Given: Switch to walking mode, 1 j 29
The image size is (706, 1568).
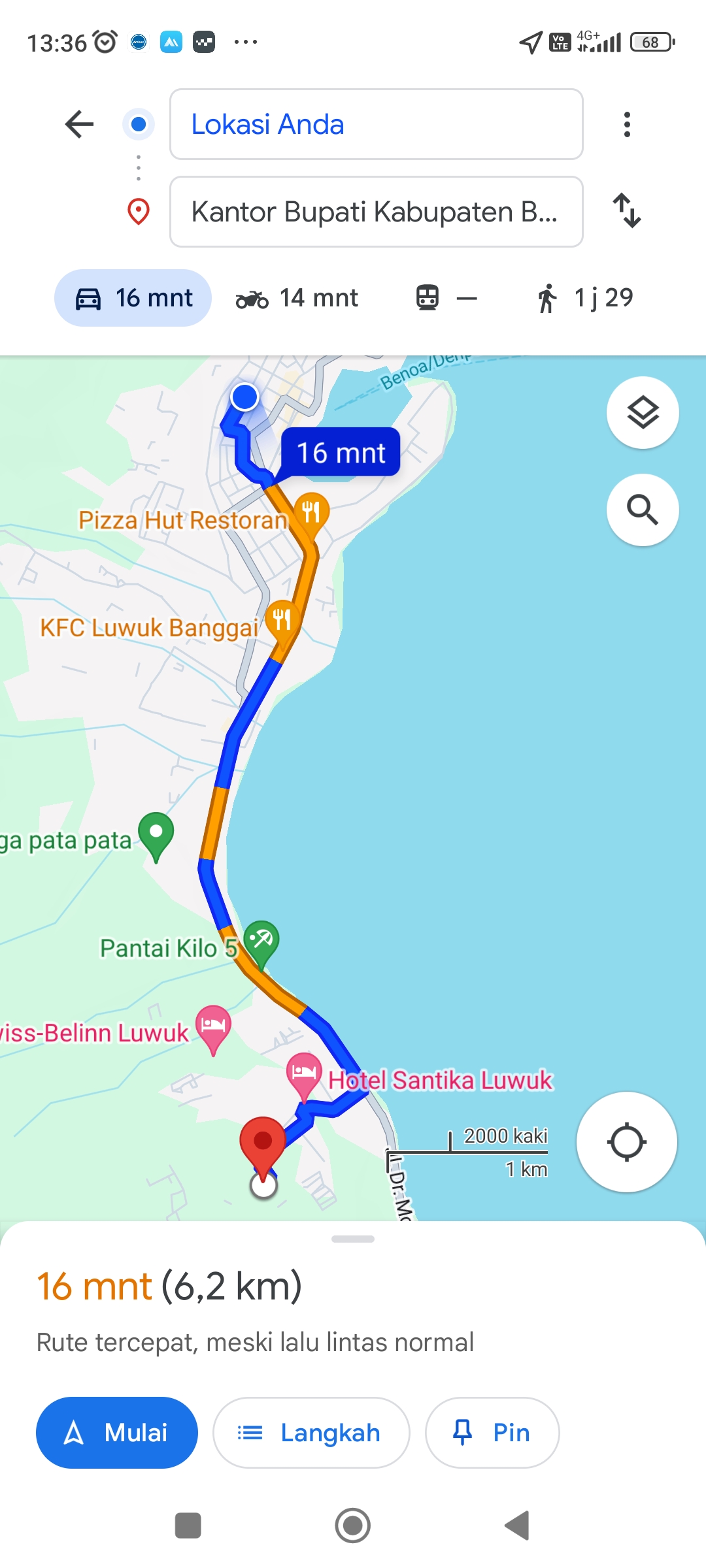Looking at the screenshot, I should point(584,298).
